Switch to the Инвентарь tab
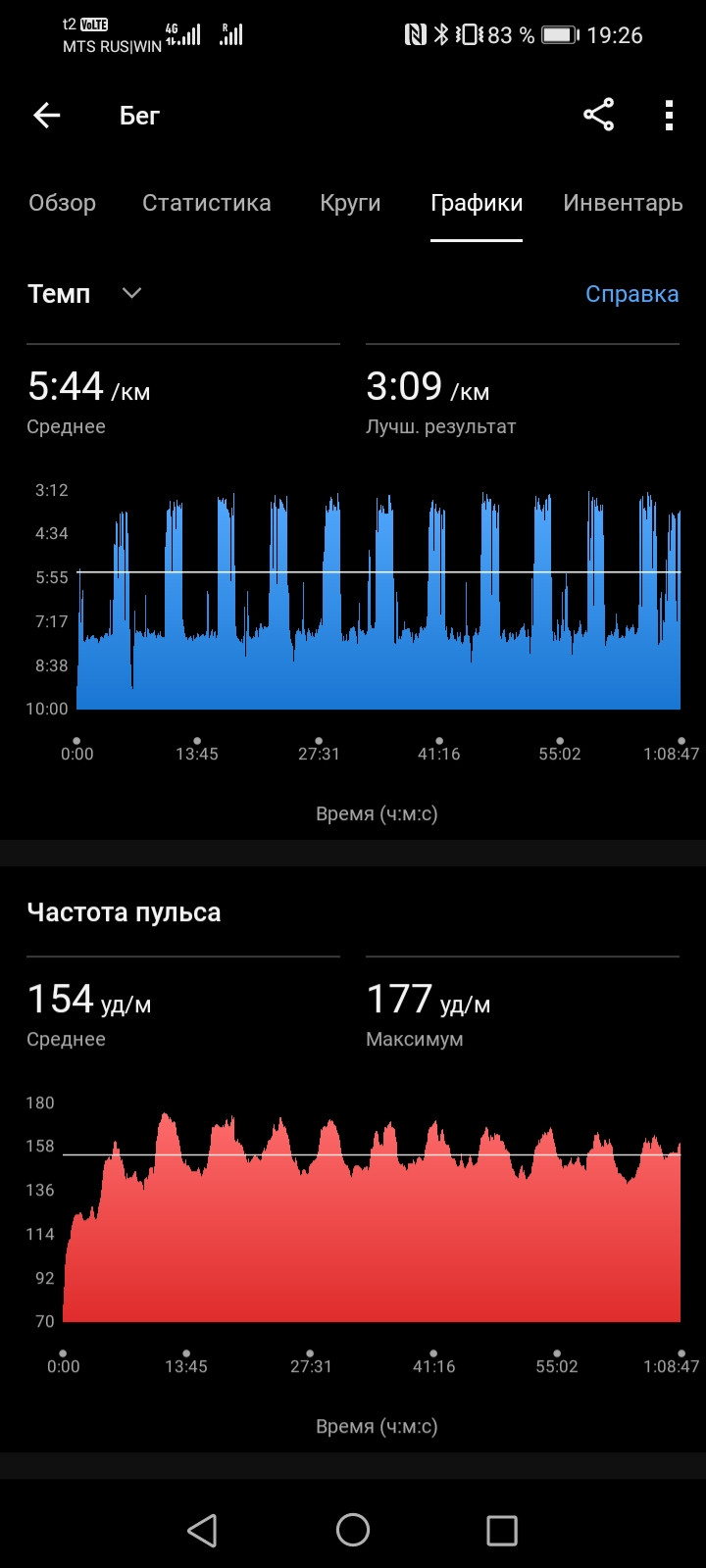706x1568 pixels. tap(623, 203)
